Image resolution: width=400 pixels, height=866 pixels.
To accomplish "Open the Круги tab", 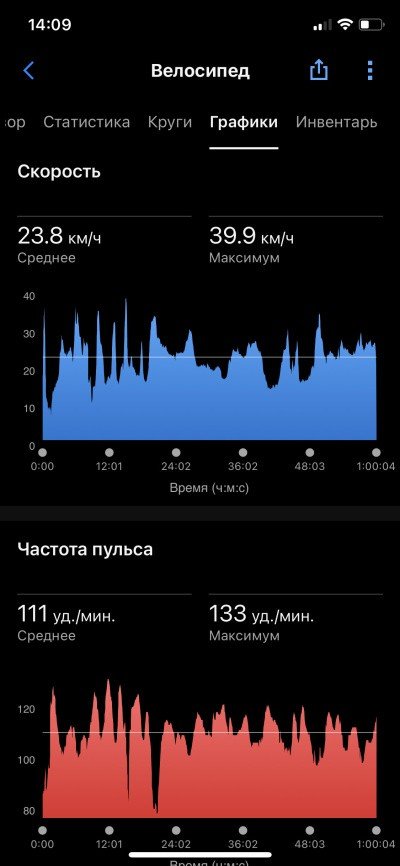I will 170,122.
